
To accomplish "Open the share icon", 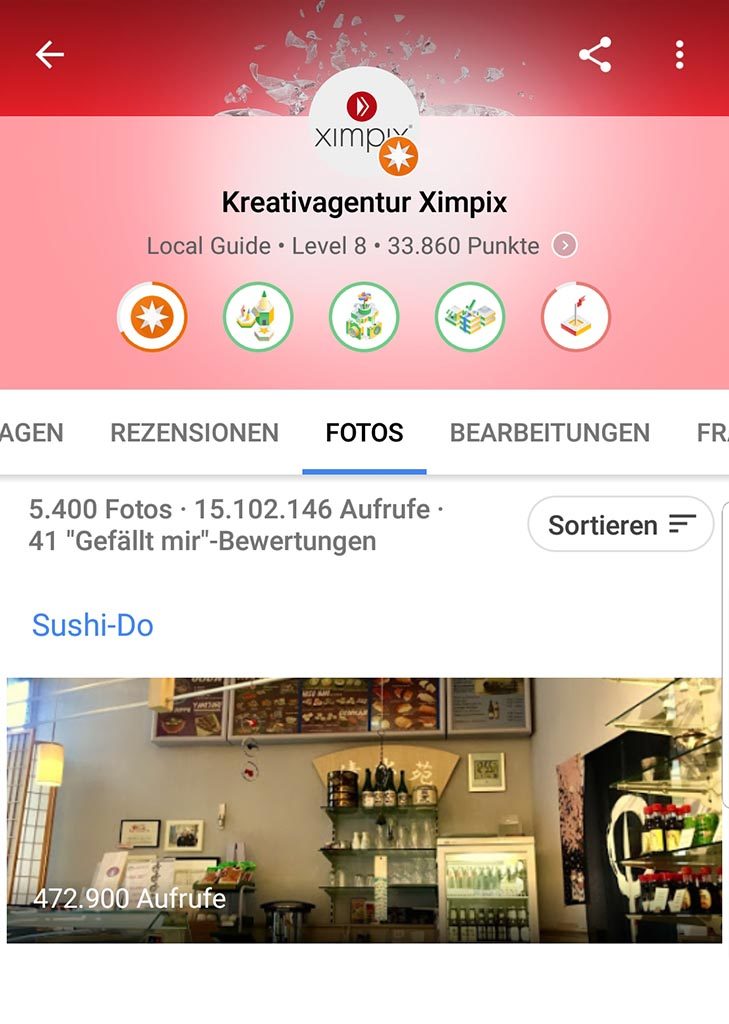I will click(x=597, y=55).
